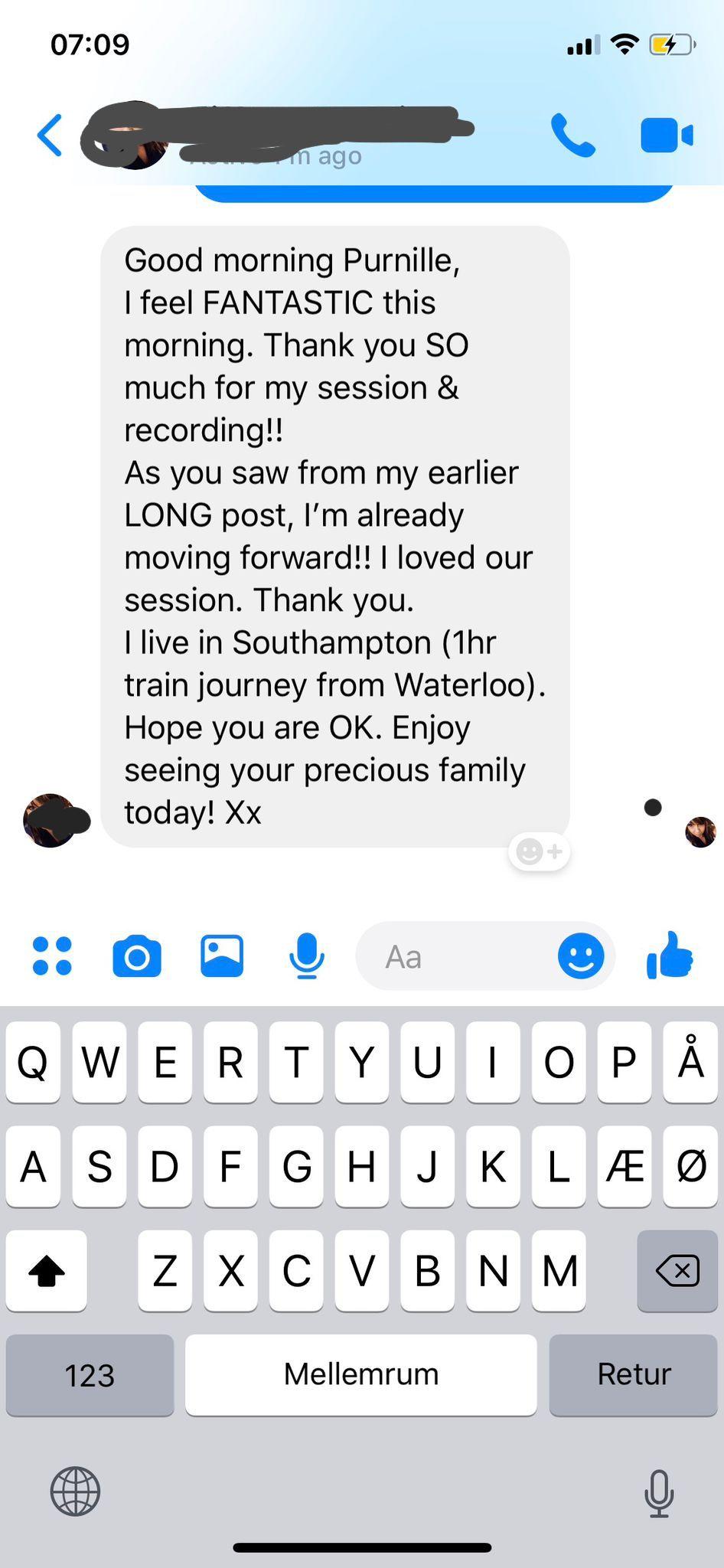Open the sender's profile picture
The height and width of the screenshot is (1568, 724).
click(51, 820)
